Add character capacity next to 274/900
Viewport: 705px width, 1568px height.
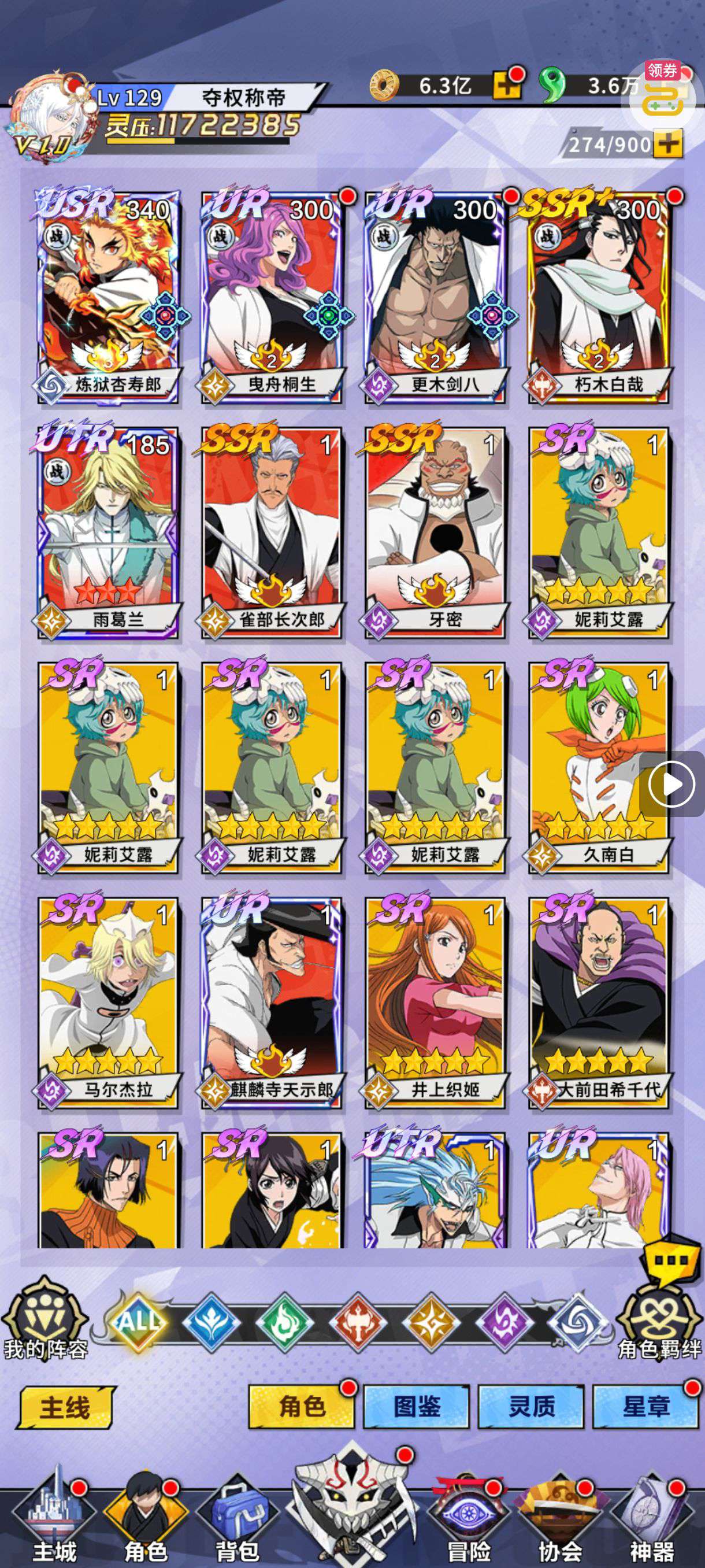pos(668,143)
